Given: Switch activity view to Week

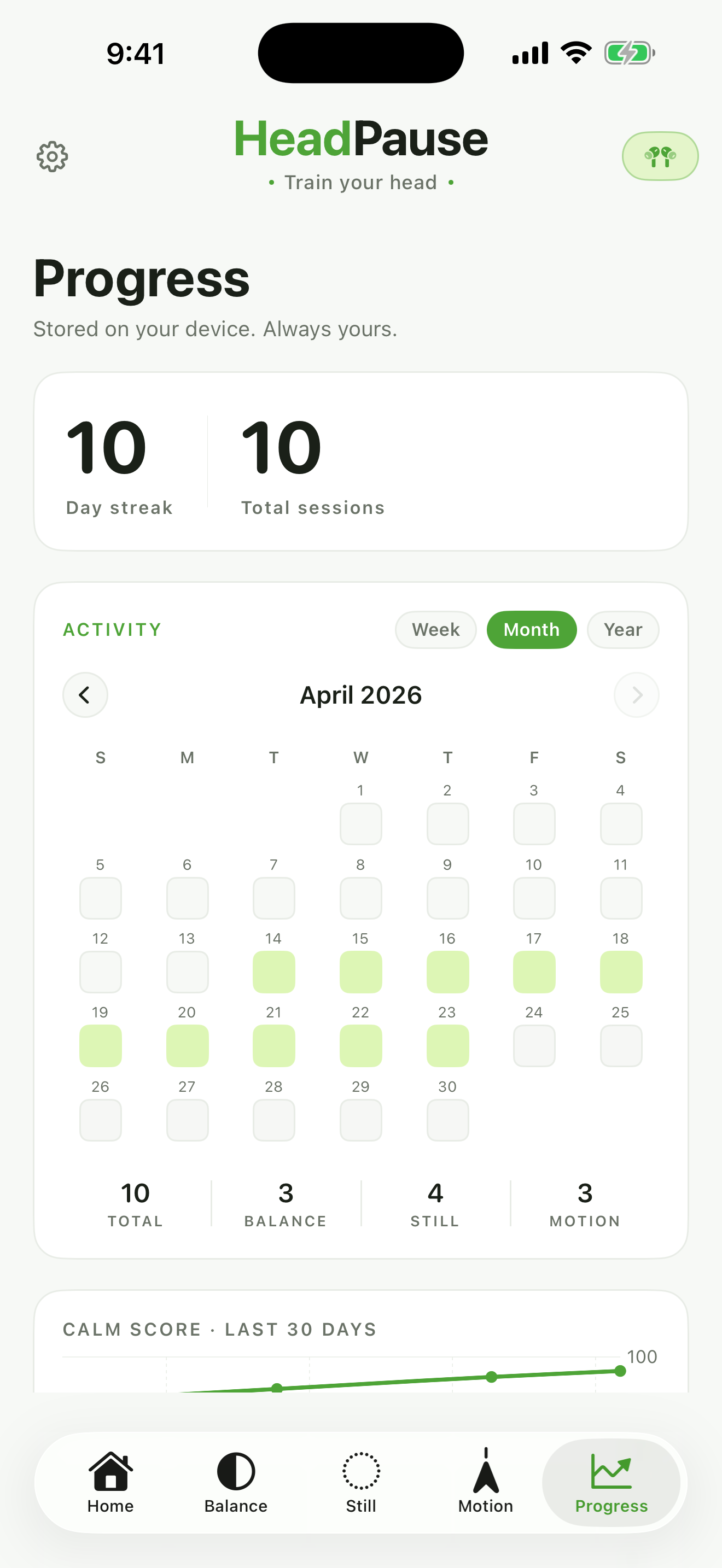Looking at the screenshot, I should coord(435,629).
